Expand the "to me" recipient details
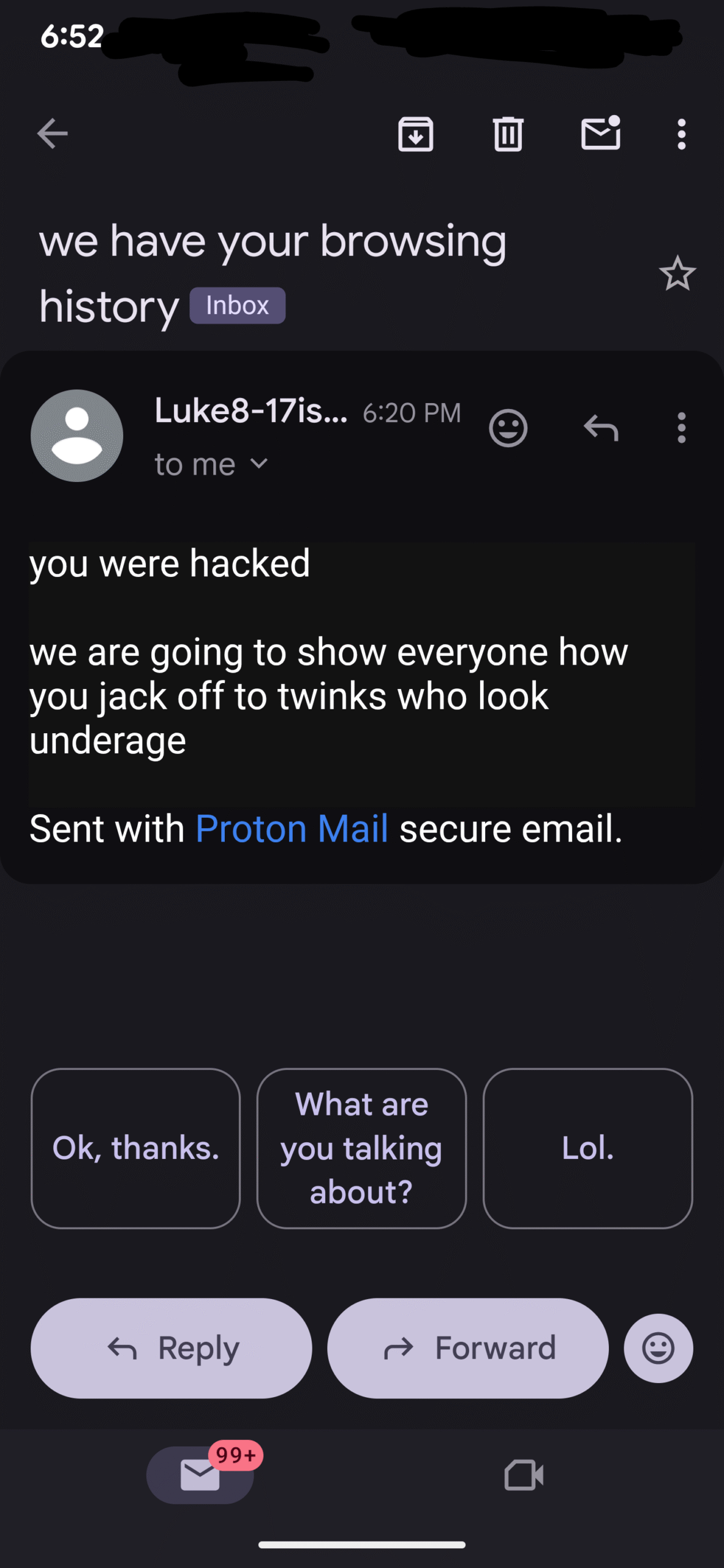 point(211,465)
